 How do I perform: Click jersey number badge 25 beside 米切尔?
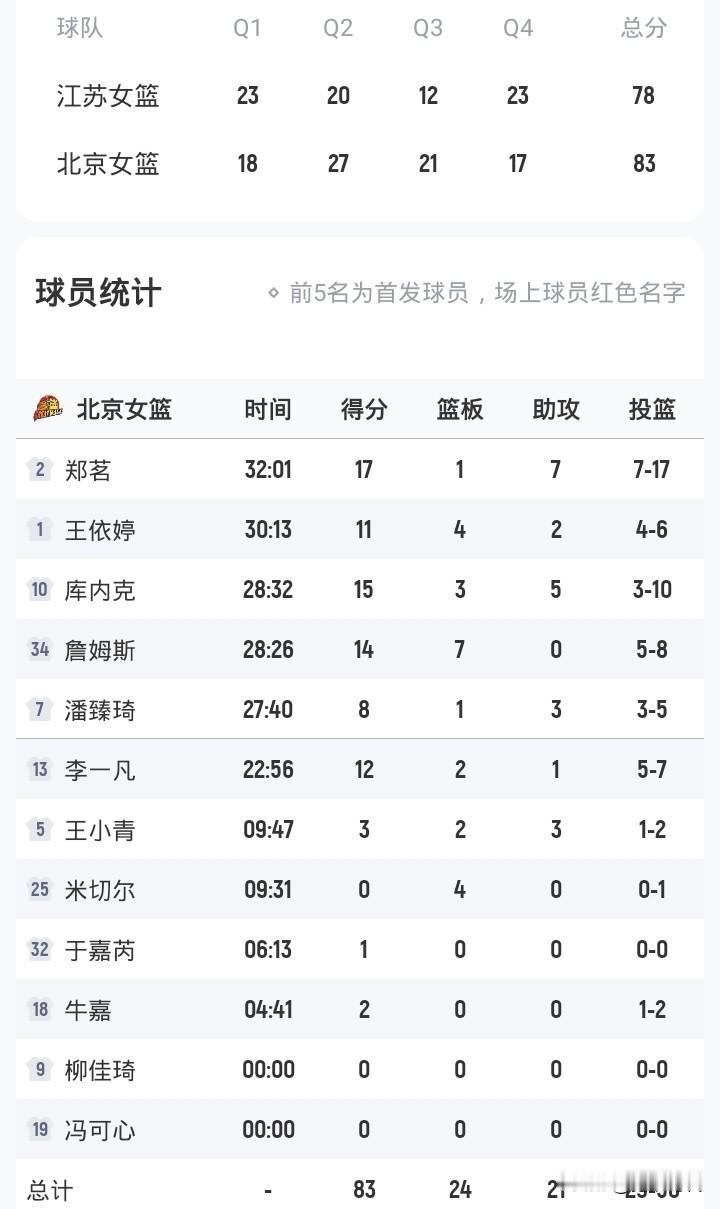pos(38,890)
